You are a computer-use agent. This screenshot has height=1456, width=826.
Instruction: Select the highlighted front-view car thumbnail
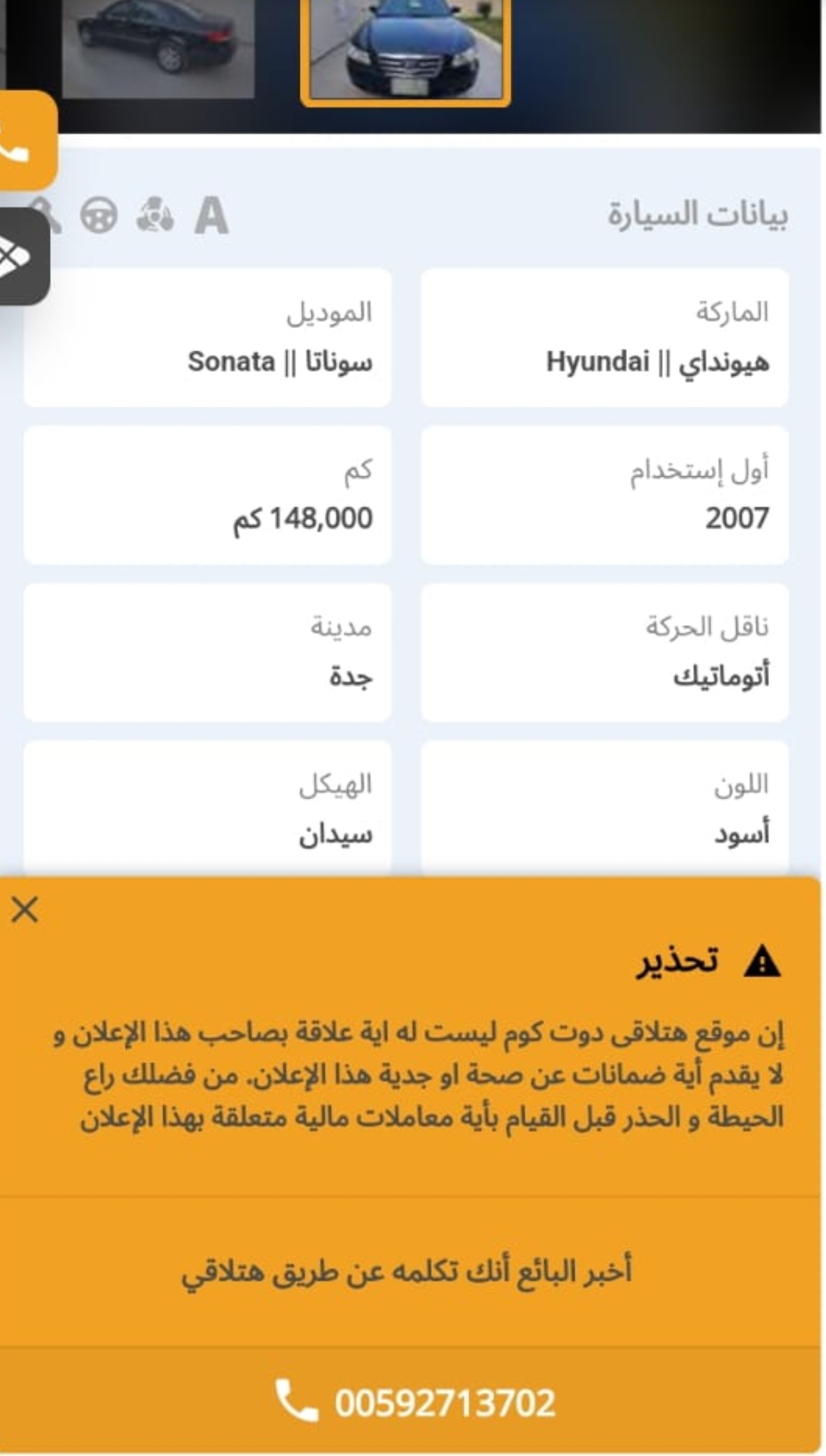point(406,50)
